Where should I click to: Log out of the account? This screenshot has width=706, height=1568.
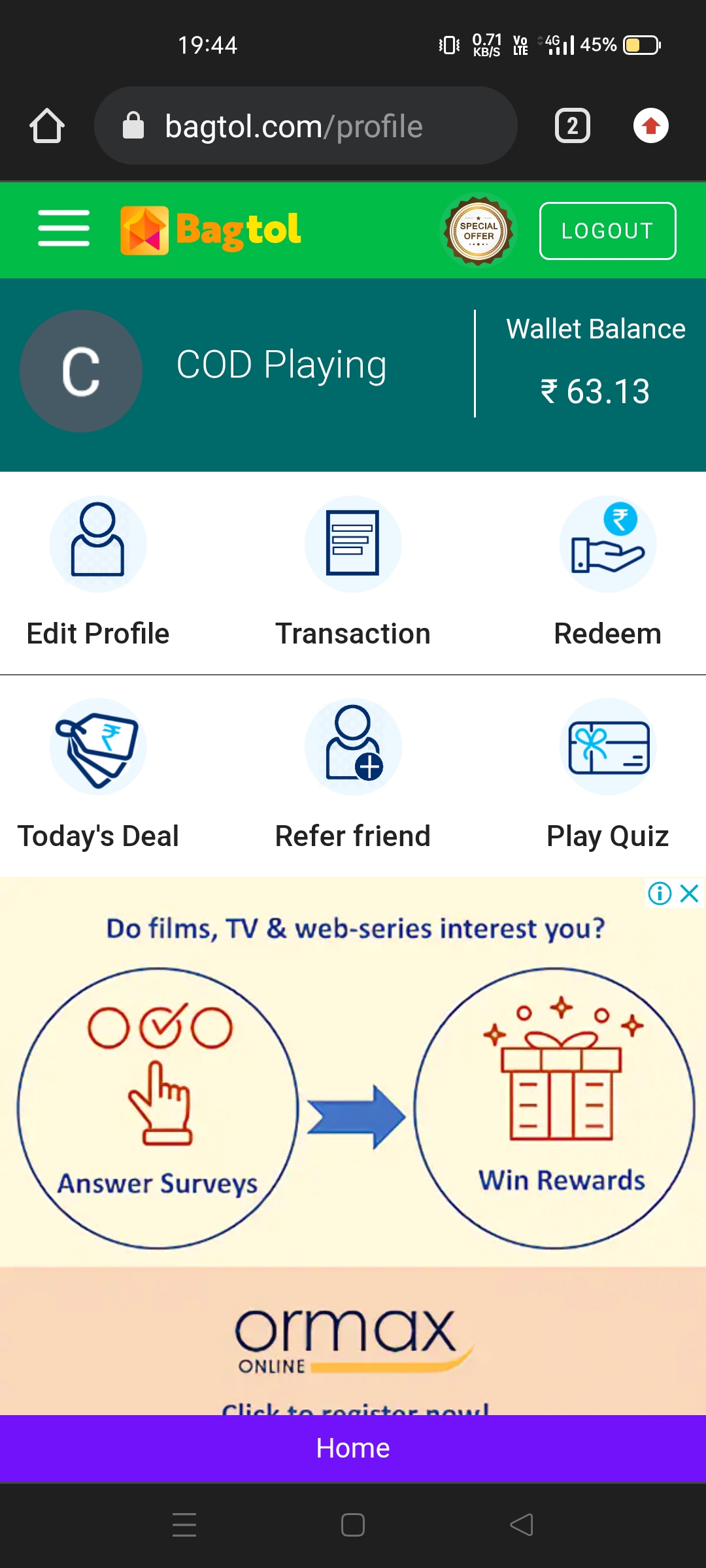(607, 231)
